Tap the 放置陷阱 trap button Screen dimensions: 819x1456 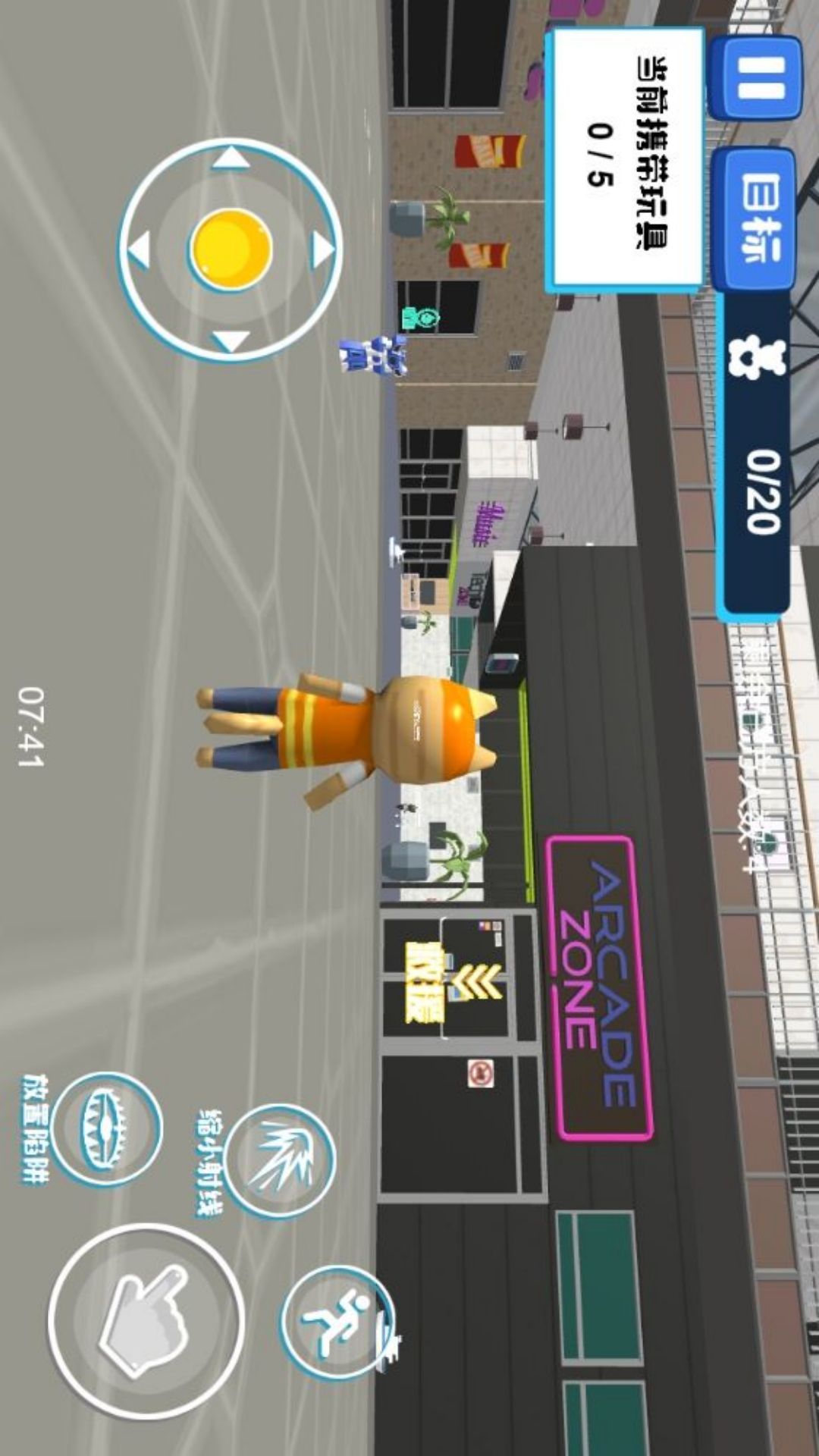pos(106,1128)
